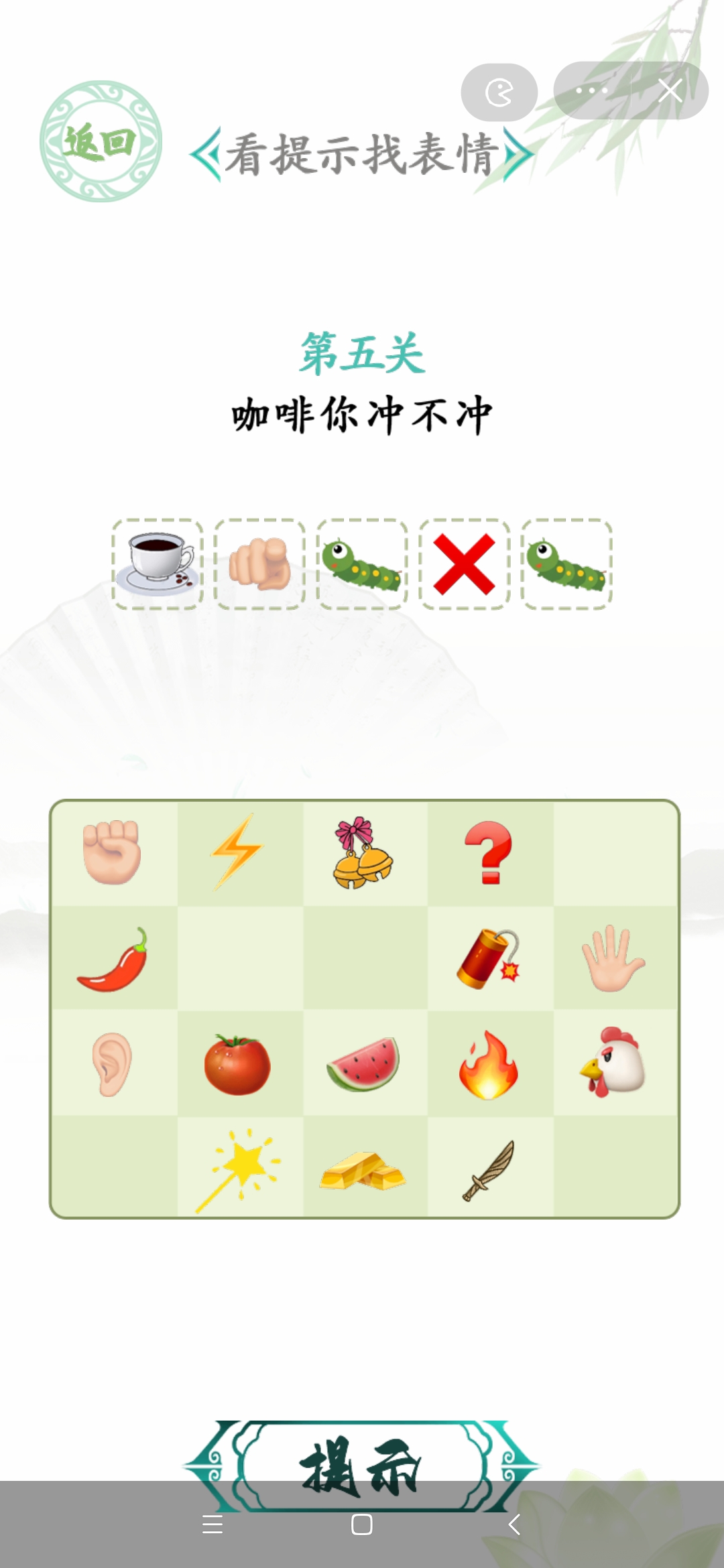
Task: Select the open palm hand emoji
Action: tap(613, 958)
